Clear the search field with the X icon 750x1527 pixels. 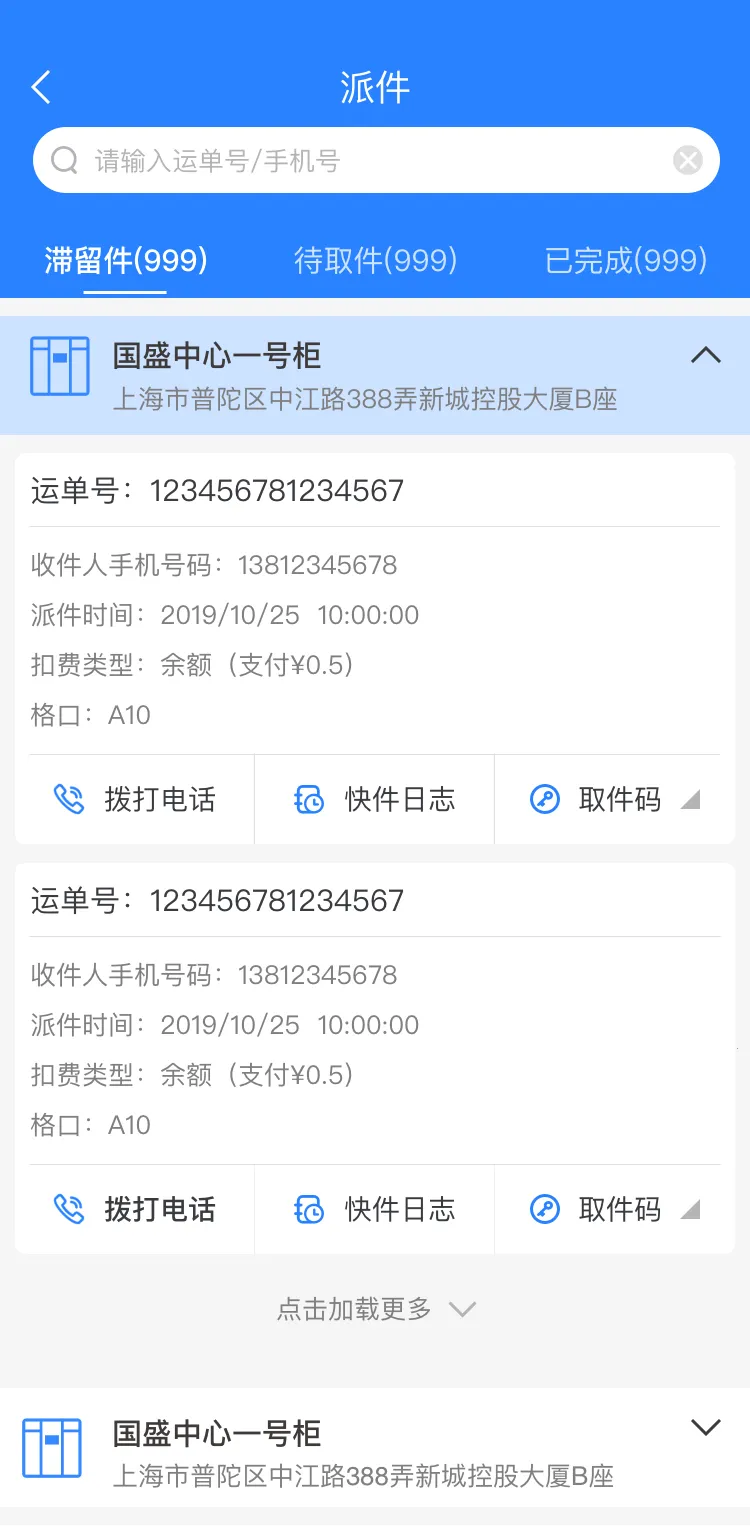pos(687,160)
